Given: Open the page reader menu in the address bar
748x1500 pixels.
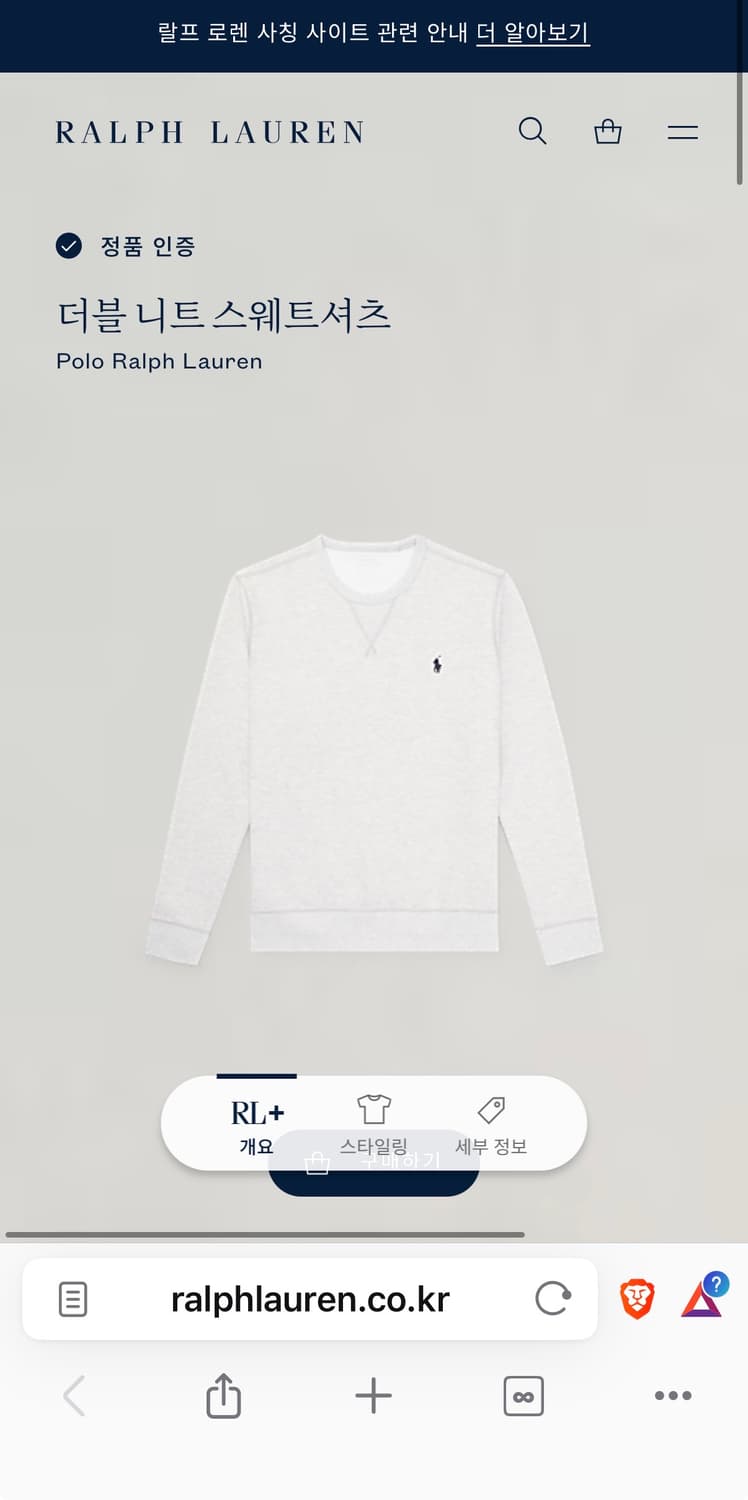Looking at the screenshot, I should (73, 1299).
